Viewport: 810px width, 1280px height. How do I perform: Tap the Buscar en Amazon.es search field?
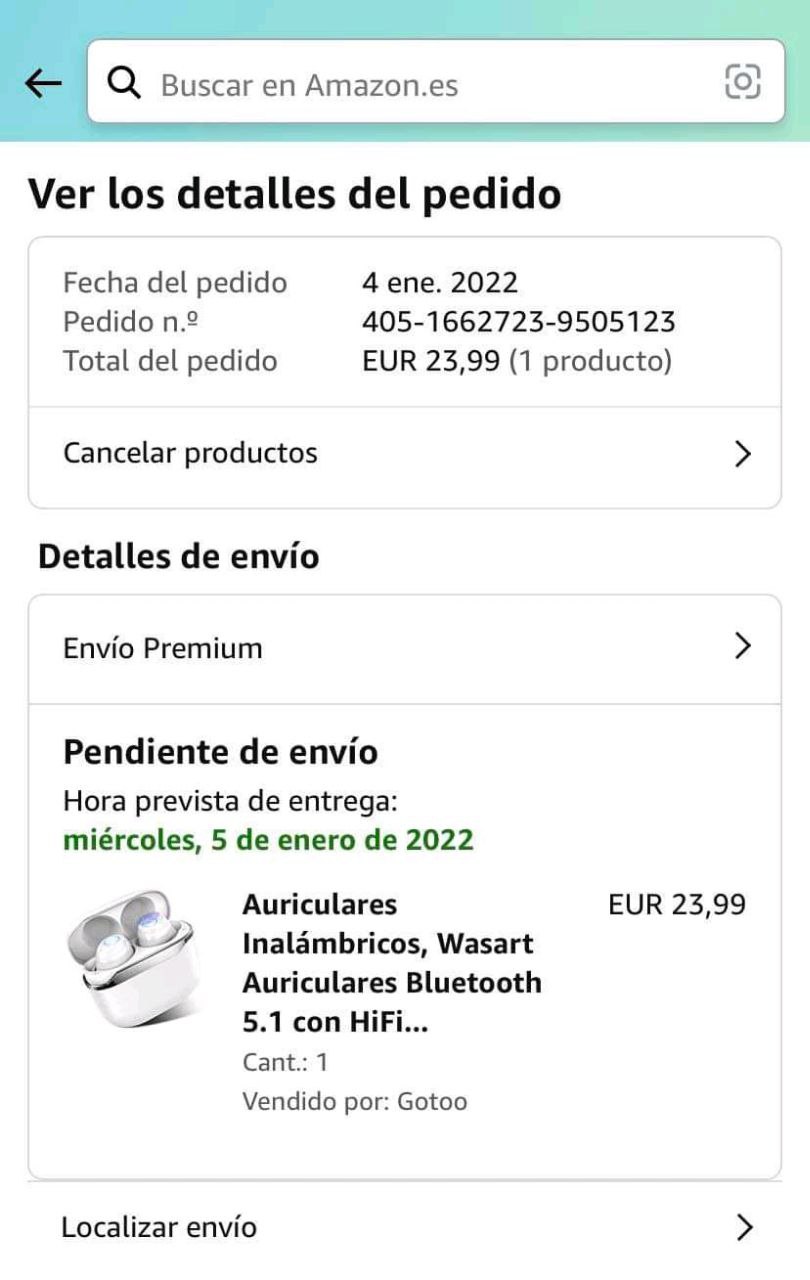tap(420, 84)
